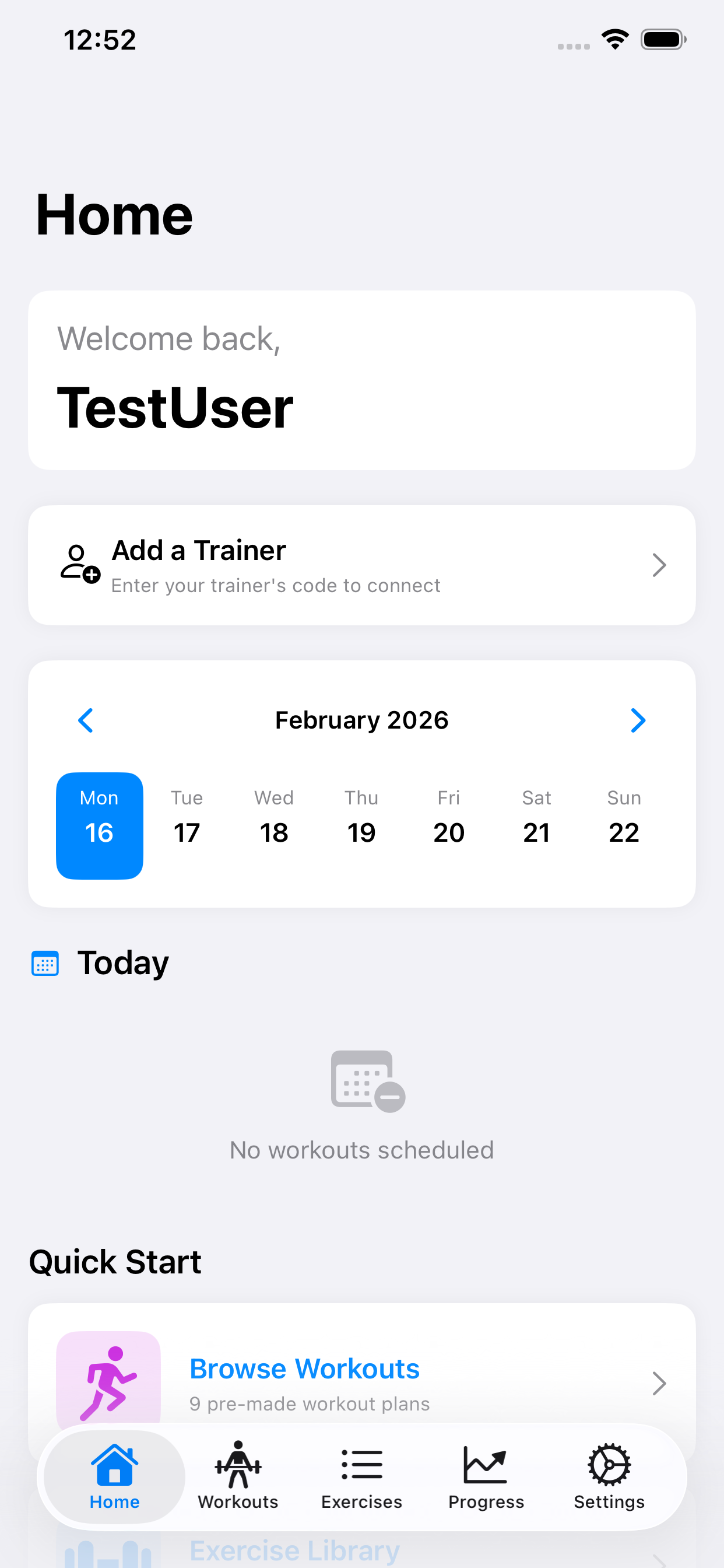724x1568 pixels.
Task: Tap the Home tab
Action: tap(114, 1475)
